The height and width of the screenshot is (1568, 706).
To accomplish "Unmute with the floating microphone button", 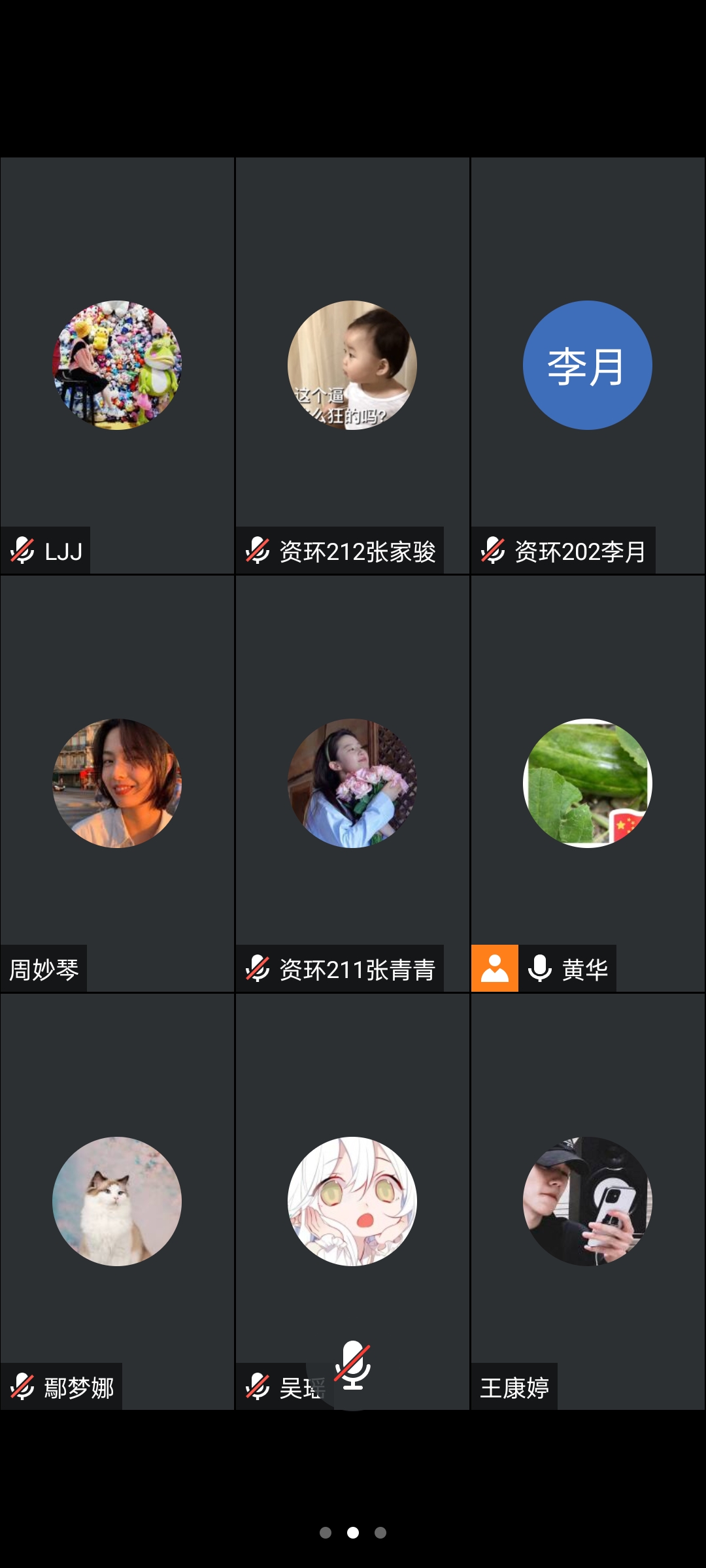I will [353, 1365].
